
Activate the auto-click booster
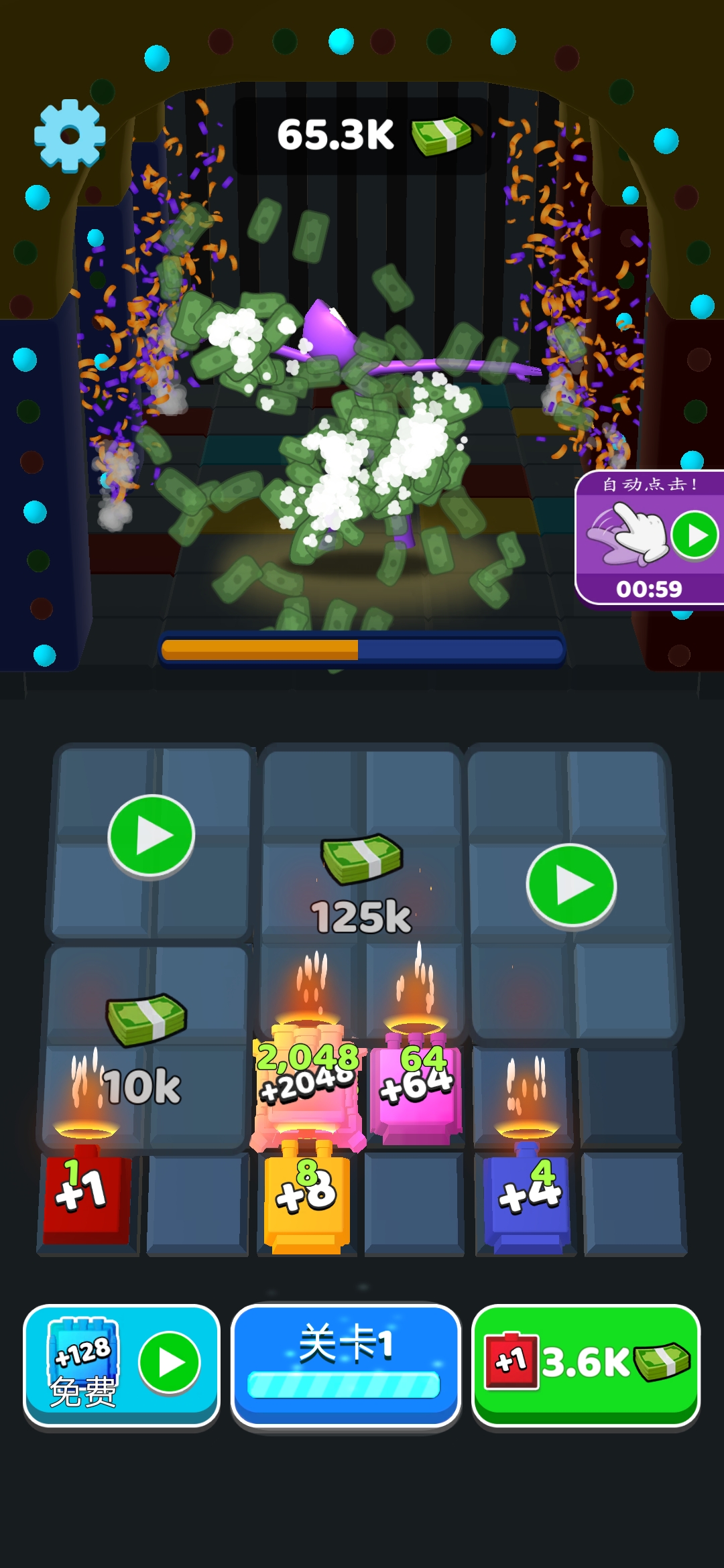coord(649,536)
